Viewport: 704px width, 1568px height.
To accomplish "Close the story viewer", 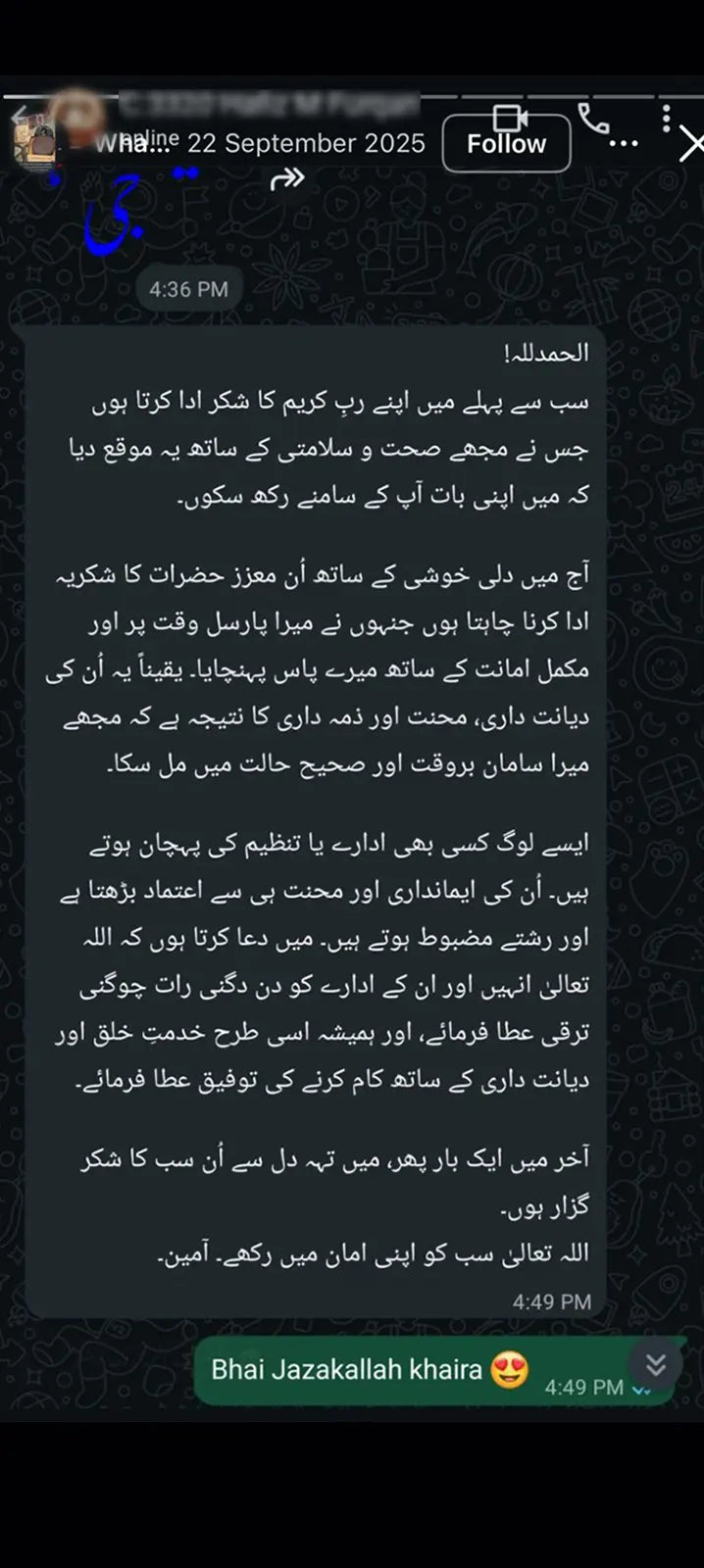I will tap(690, 145).
